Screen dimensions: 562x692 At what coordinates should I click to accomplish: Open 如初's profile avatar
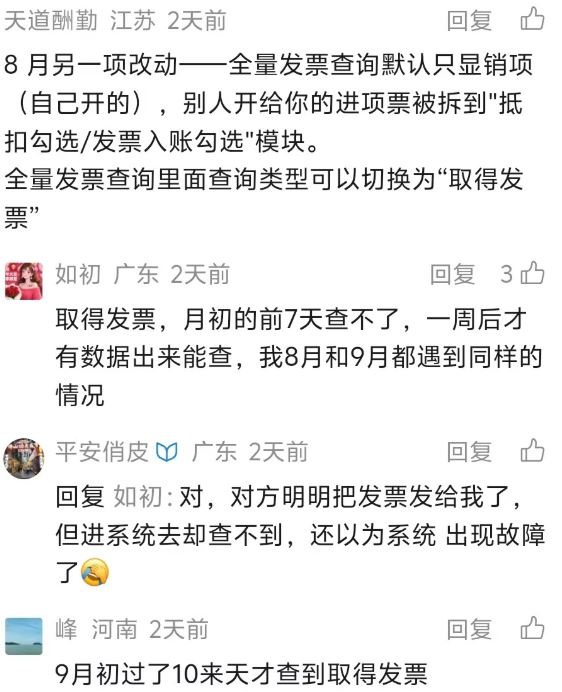click(x=24, y=281)
